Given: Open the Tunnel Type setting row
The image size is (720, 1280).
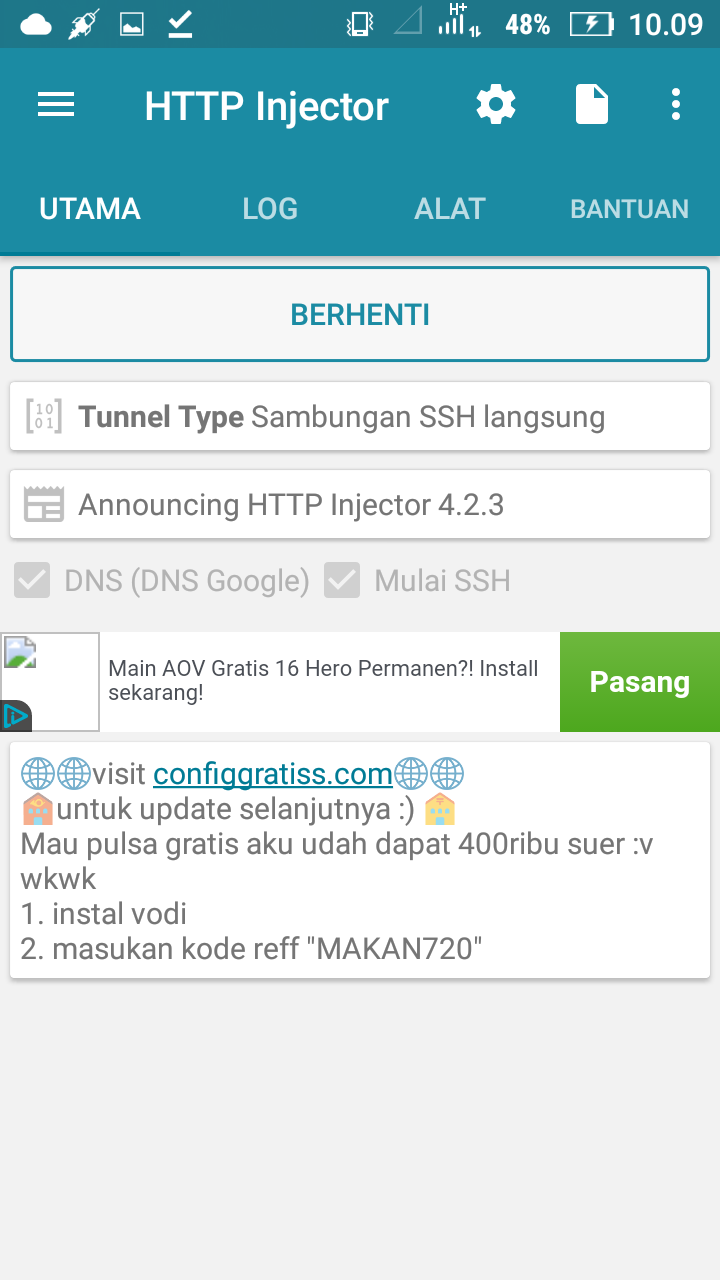Looking at the screenshot, I should click(x=360, y=416).
